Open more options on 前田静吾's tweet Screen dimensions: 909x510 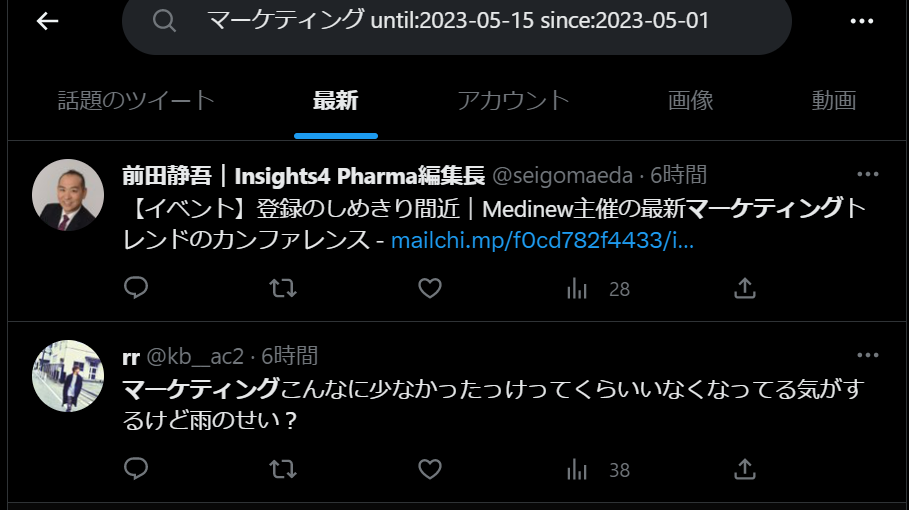[x=867, y=175]
